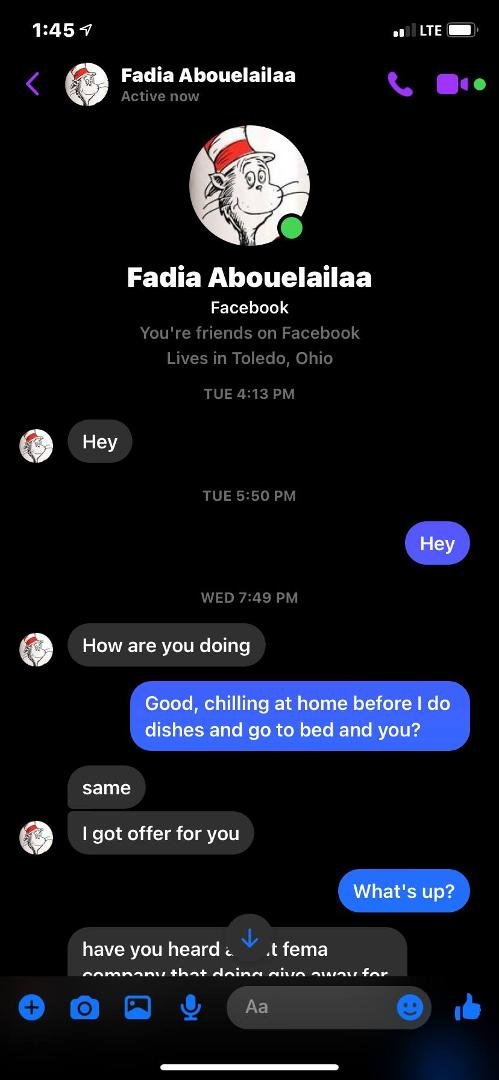
Task: Open Fadia Abouelailaa's header profile details
Action: click(x=207, y=84)
